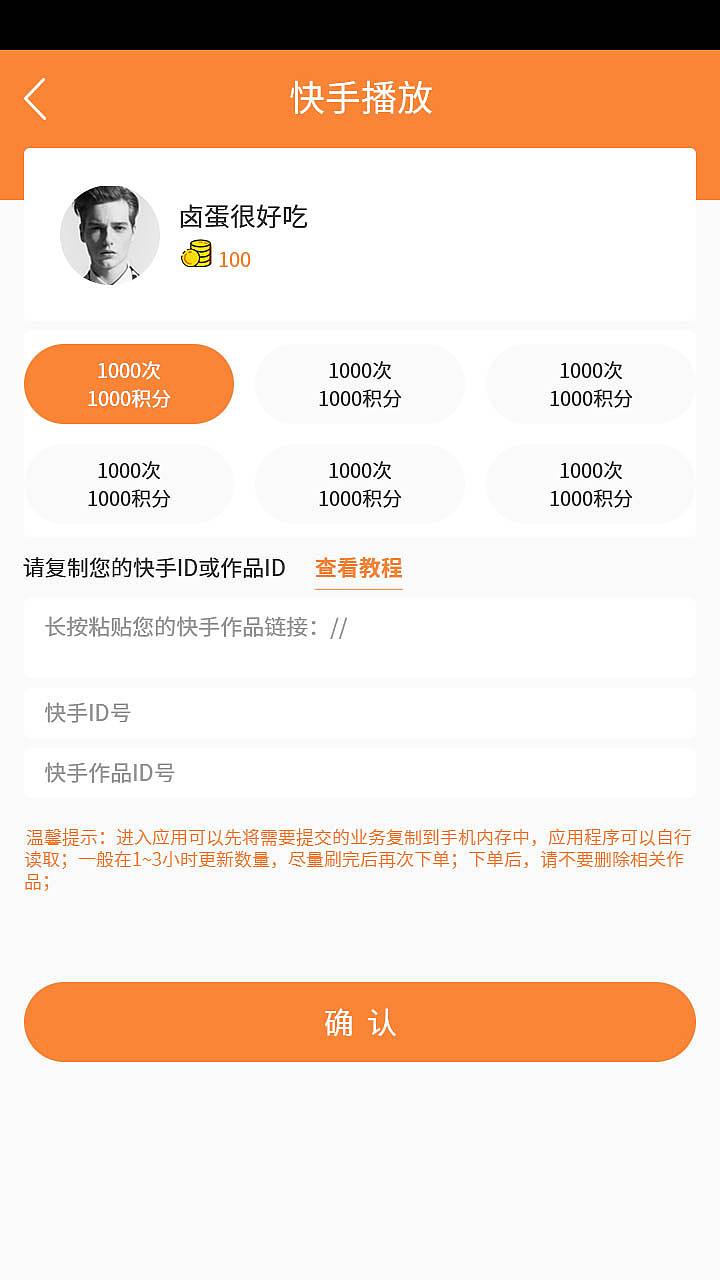Click the 请复制您的快手ID或作品ID label

[152, 567]
